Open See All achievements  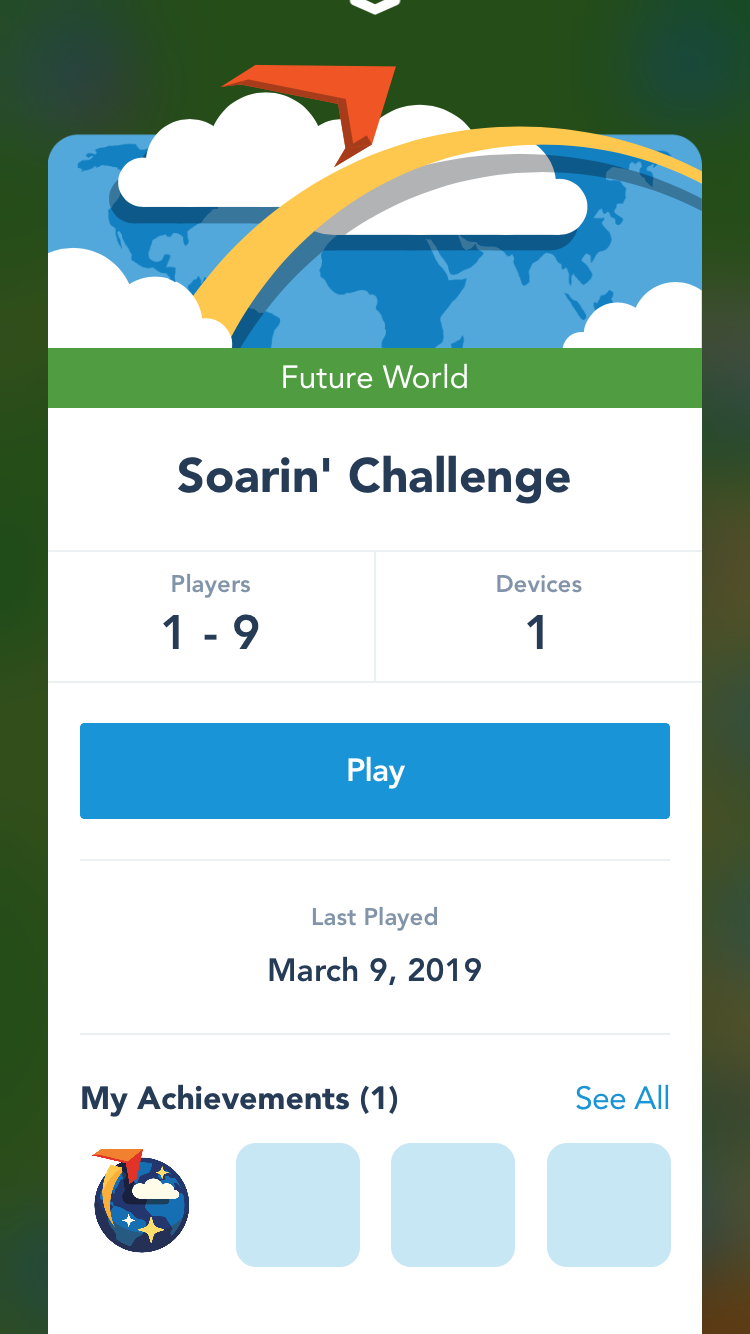622,1098
